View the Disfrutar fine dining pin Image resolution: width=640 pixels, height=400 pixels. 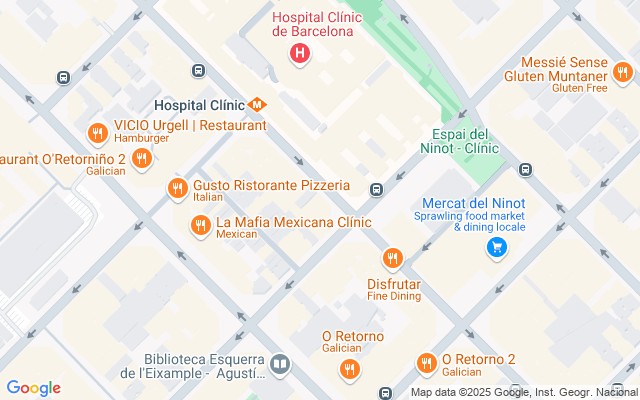392,258
